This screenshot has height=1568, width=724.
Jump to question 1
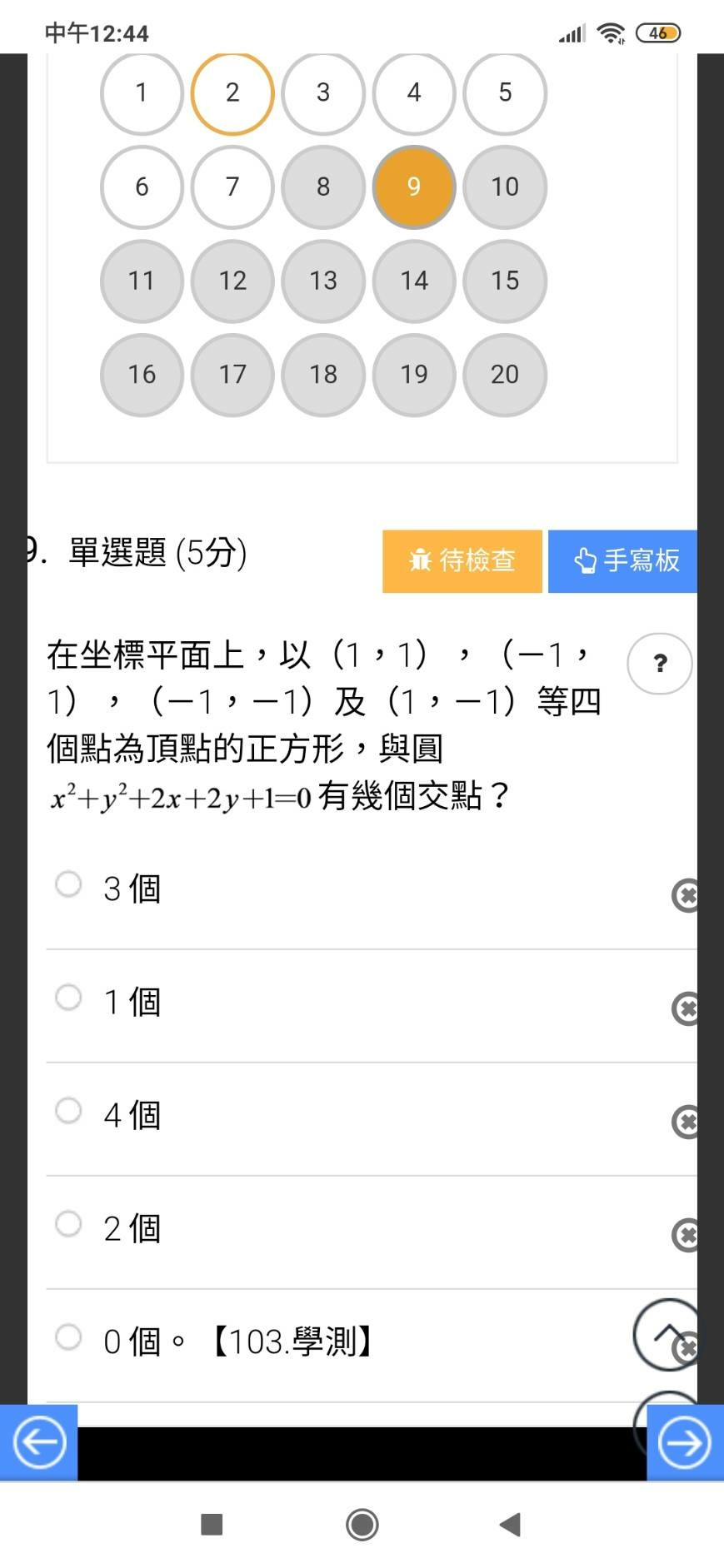coord(142,92)
